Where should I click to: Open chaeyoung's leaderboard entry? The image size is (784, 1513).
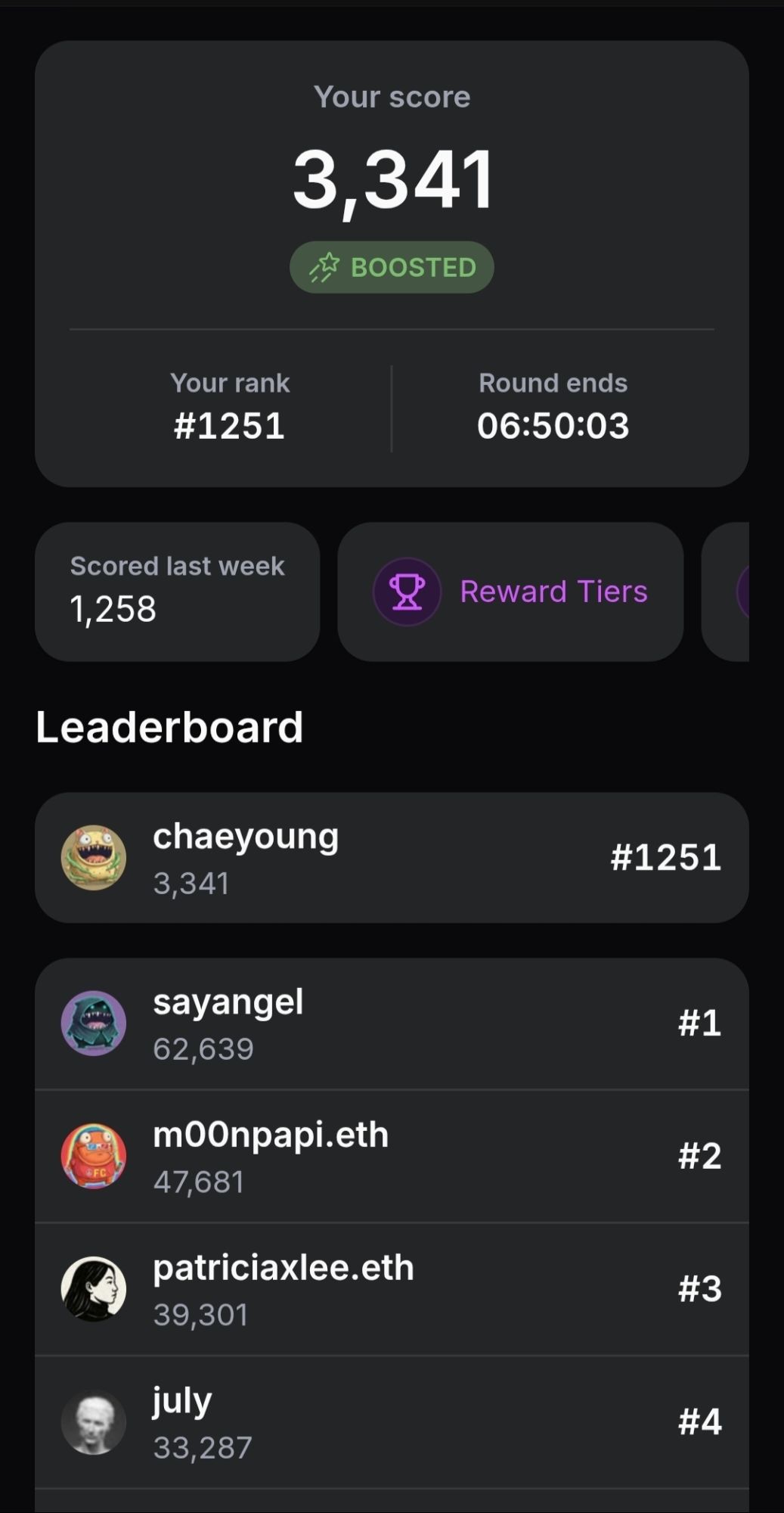click(x=392, y=858)
